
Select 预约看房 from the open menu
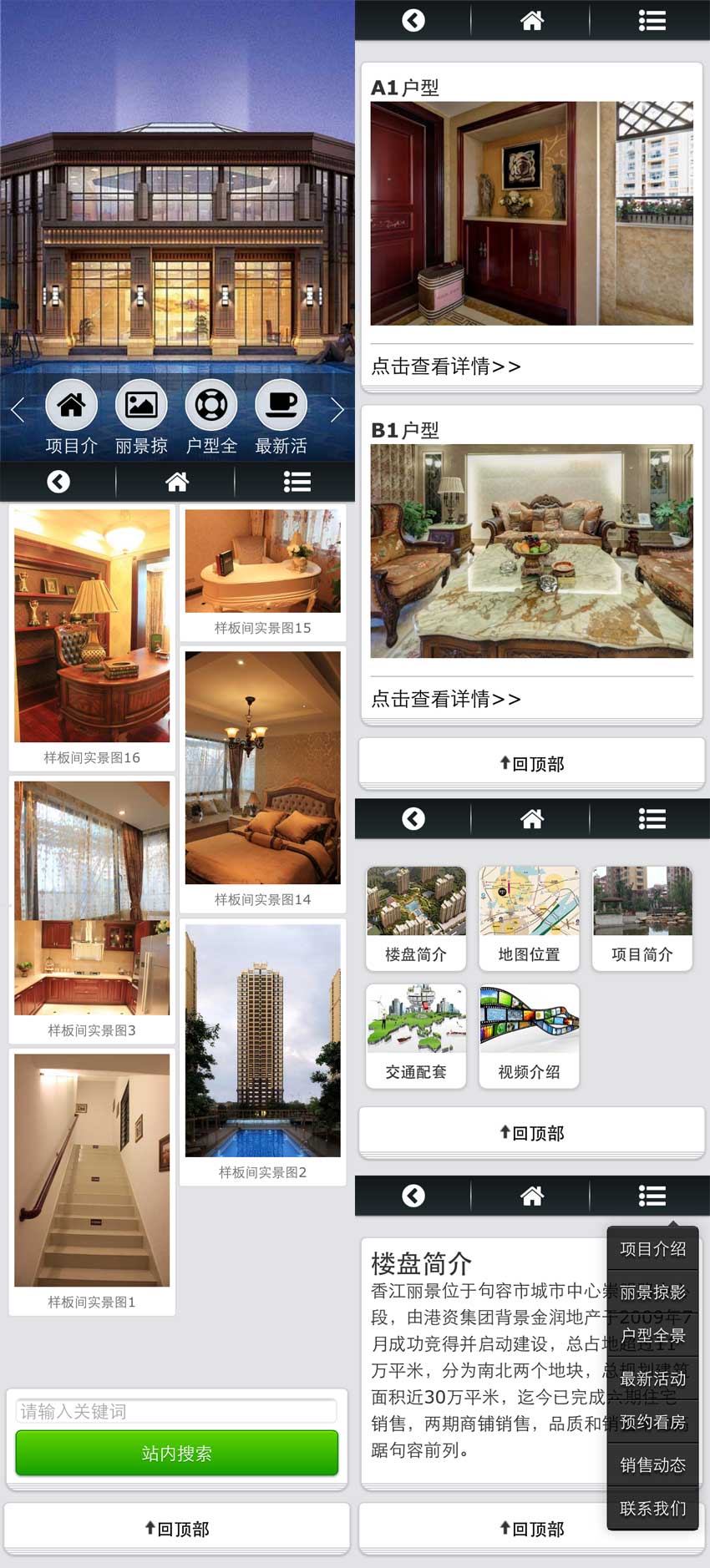pos(652,1422)
